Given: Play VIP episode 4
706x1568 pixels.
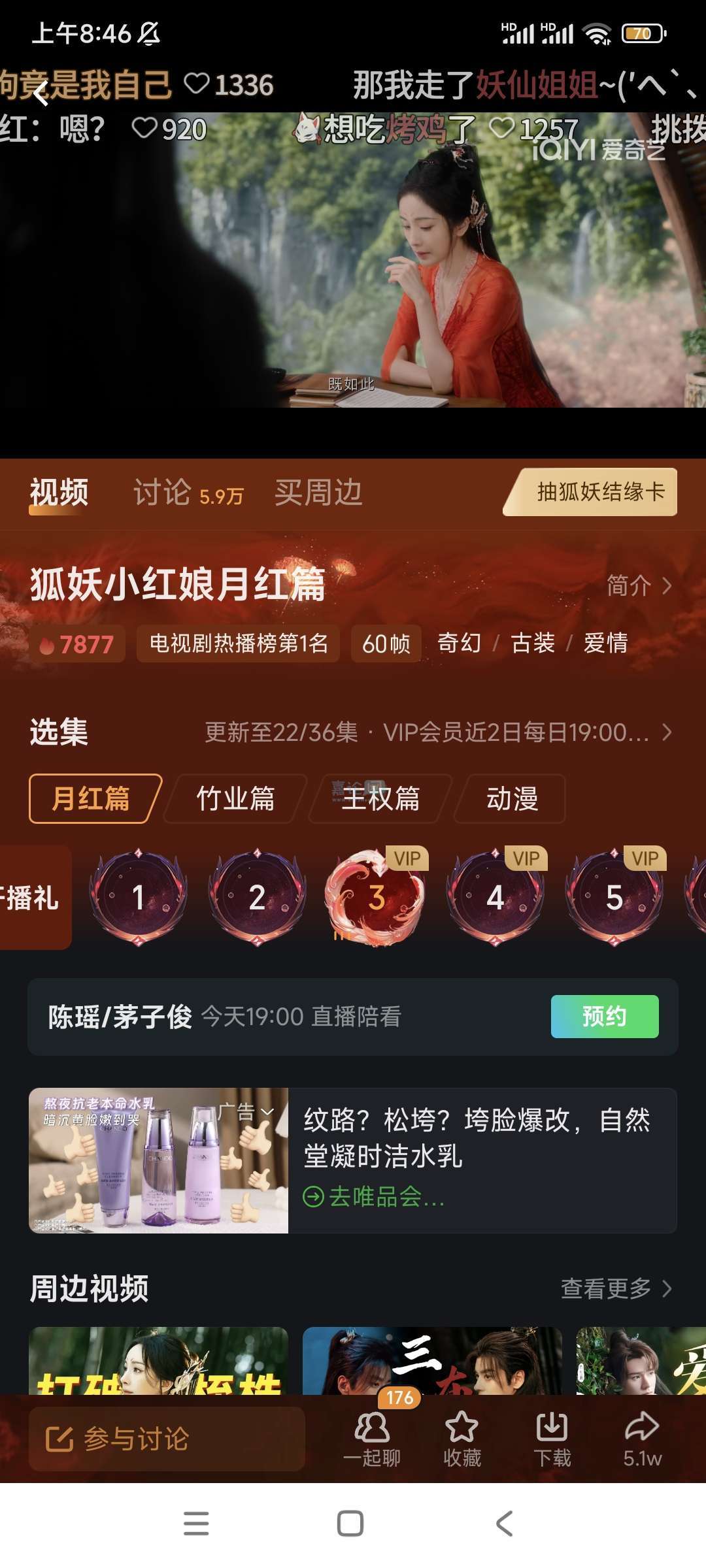Looking at the screenshot, I should point(495,897).
